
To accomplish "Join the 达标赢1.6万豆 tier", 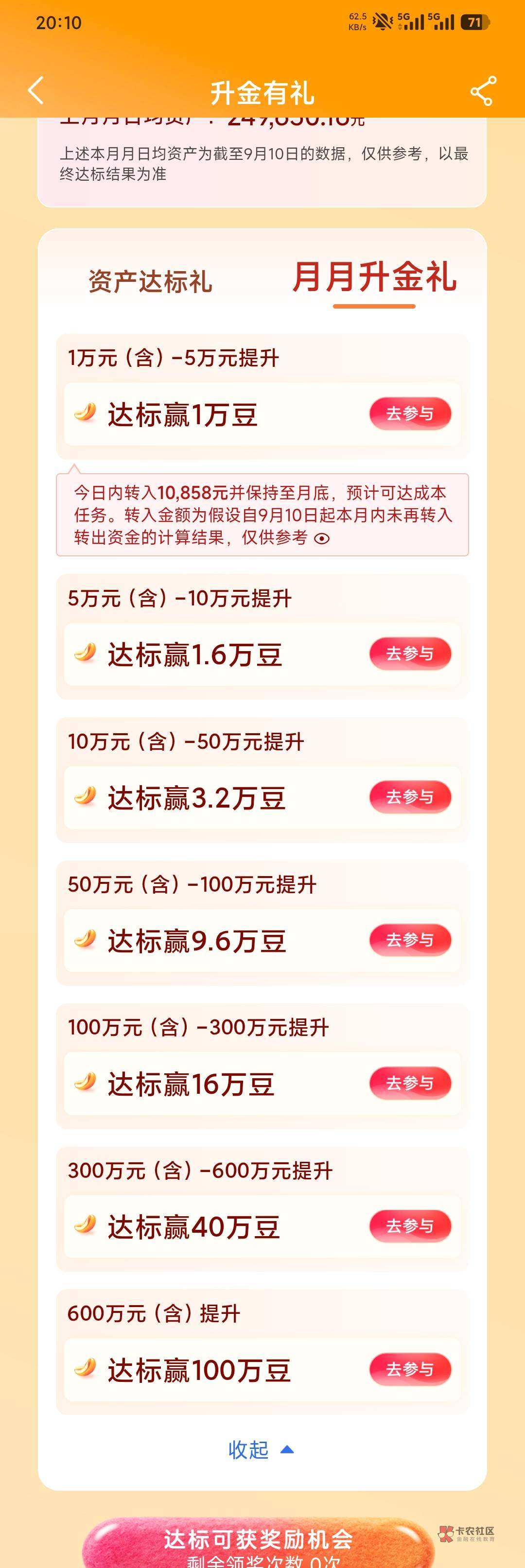I will click(410, 654).
